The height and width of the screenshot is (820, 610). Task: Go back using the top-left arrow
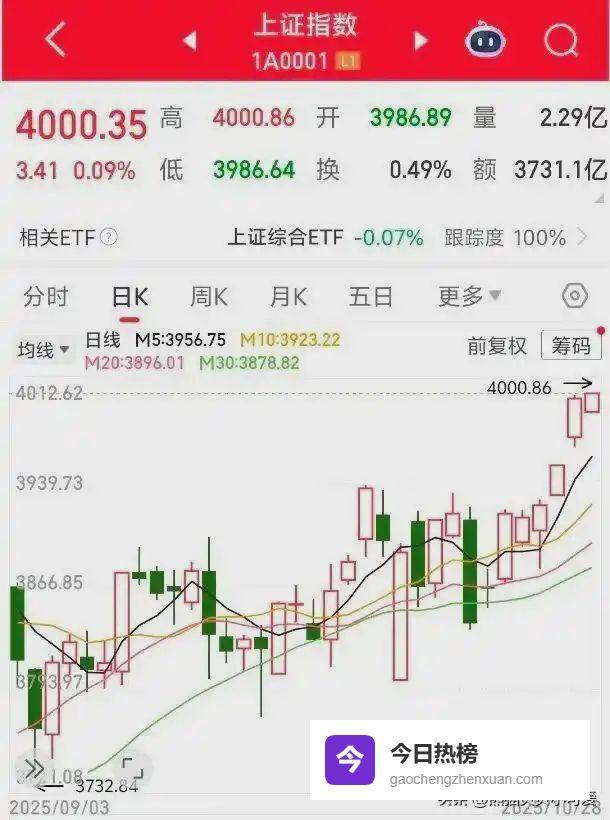point(56,40)
